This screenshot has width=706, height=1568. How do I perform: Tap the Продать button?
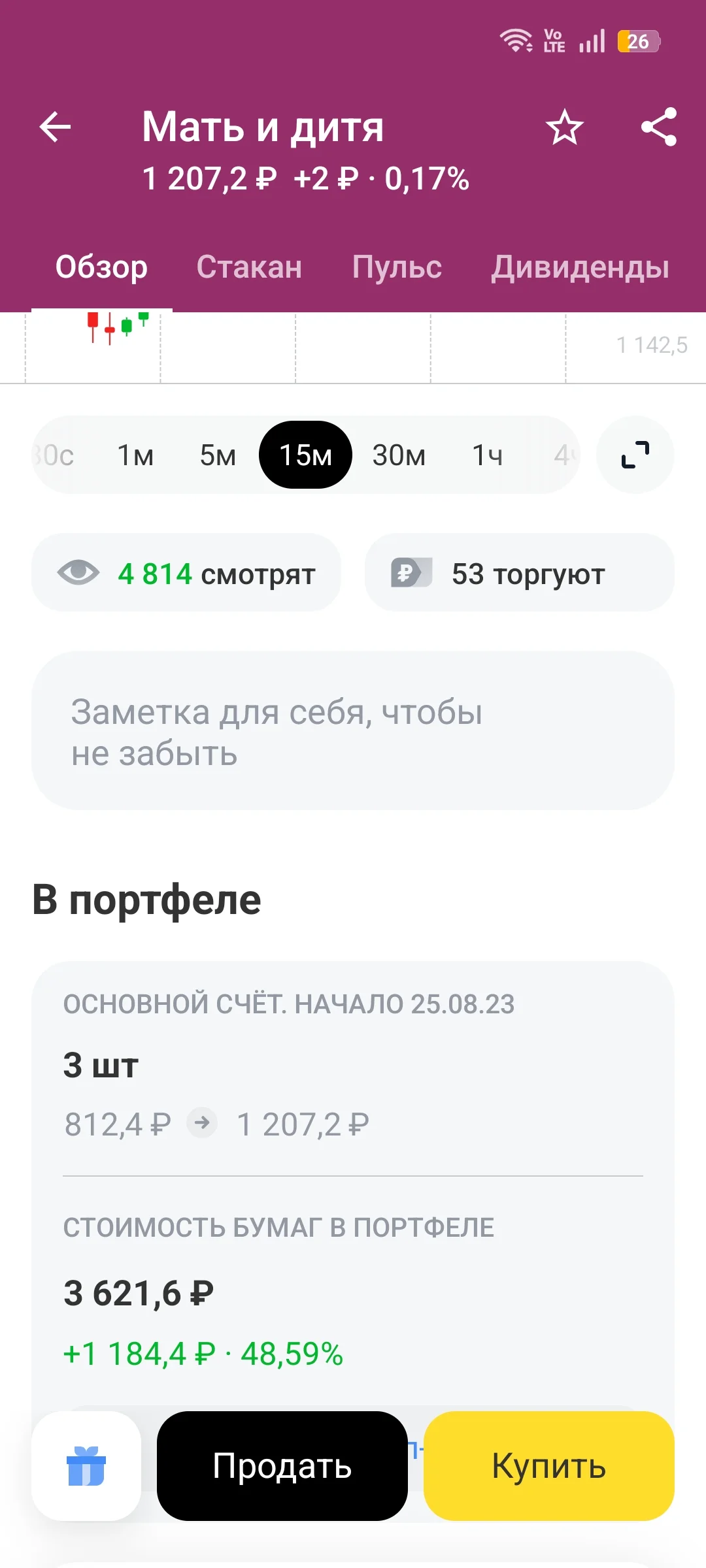click(282, 1466)
